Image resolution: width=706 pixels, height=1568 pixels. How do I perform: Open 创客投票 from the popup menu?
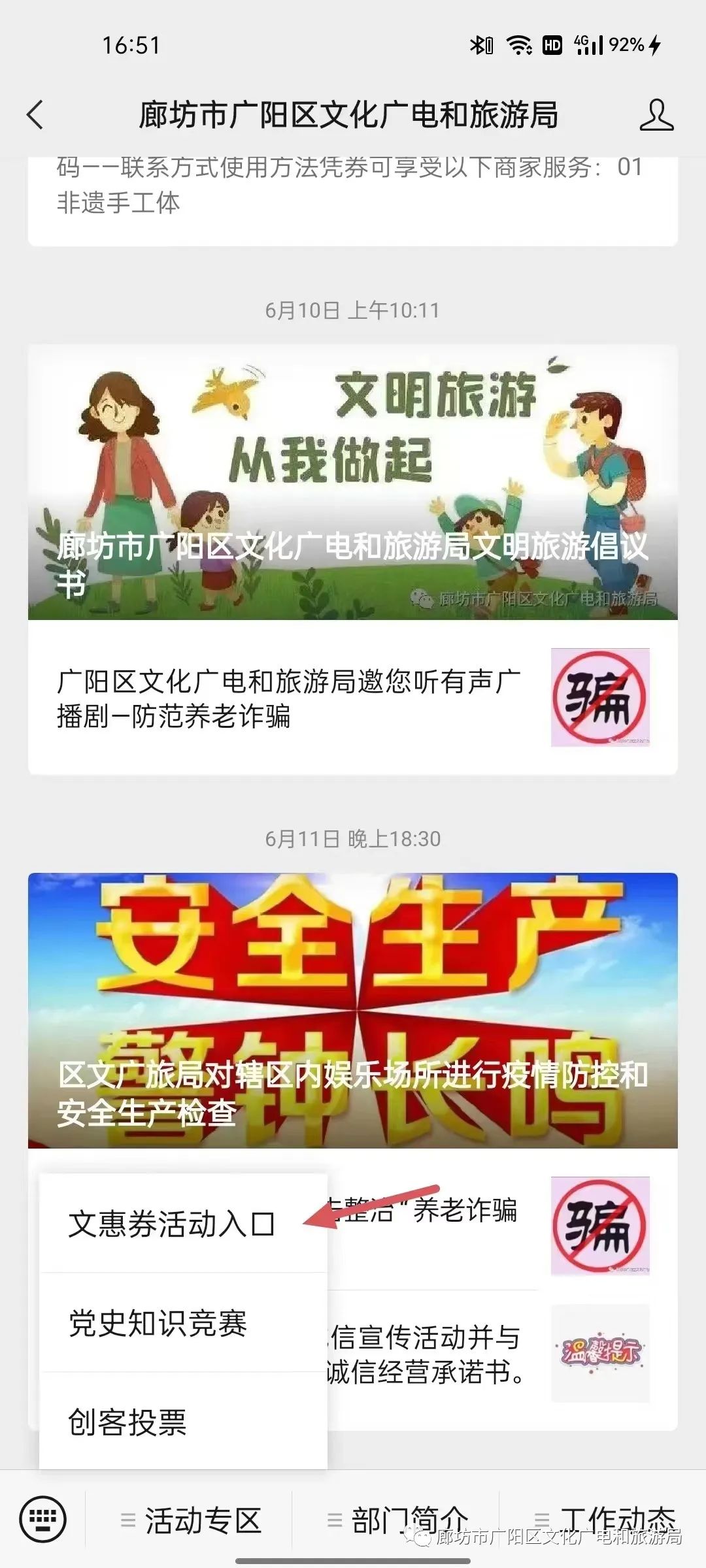coord(128,1422)
